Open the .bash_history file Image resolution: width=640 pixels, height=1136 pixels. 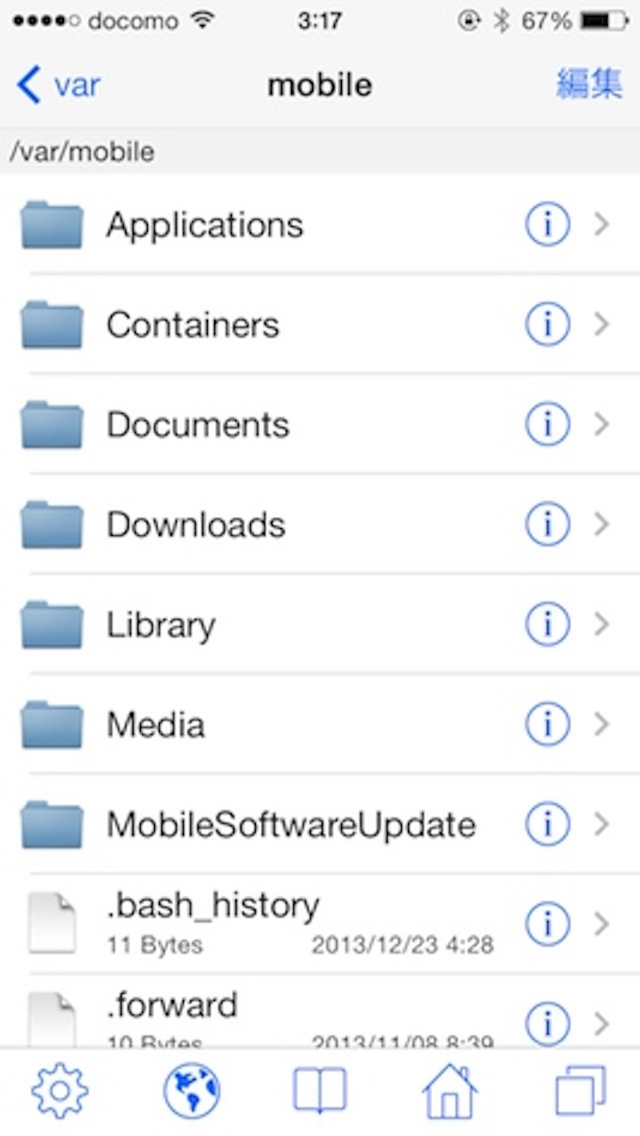[320, 924]
